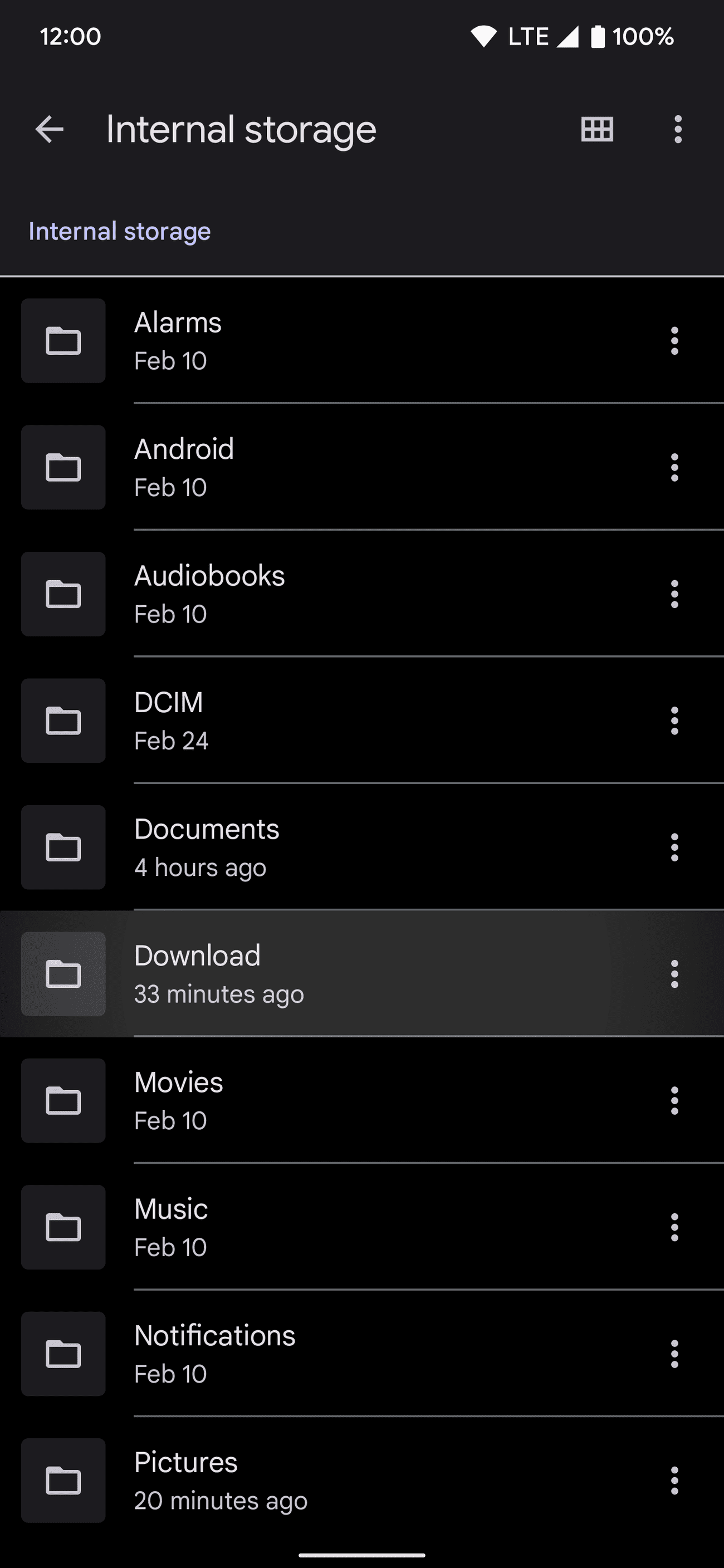Show more options for Music folder
Image resolution: width=724 pixels, height=1568 pixels.
[674, 1227]
